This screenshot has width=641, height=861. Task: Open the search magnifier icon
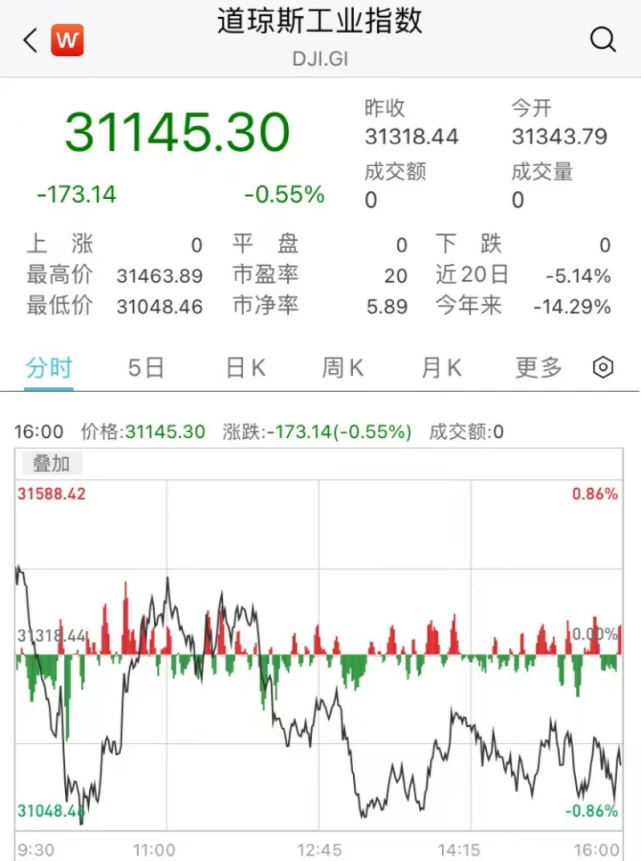tap(603, 40)
